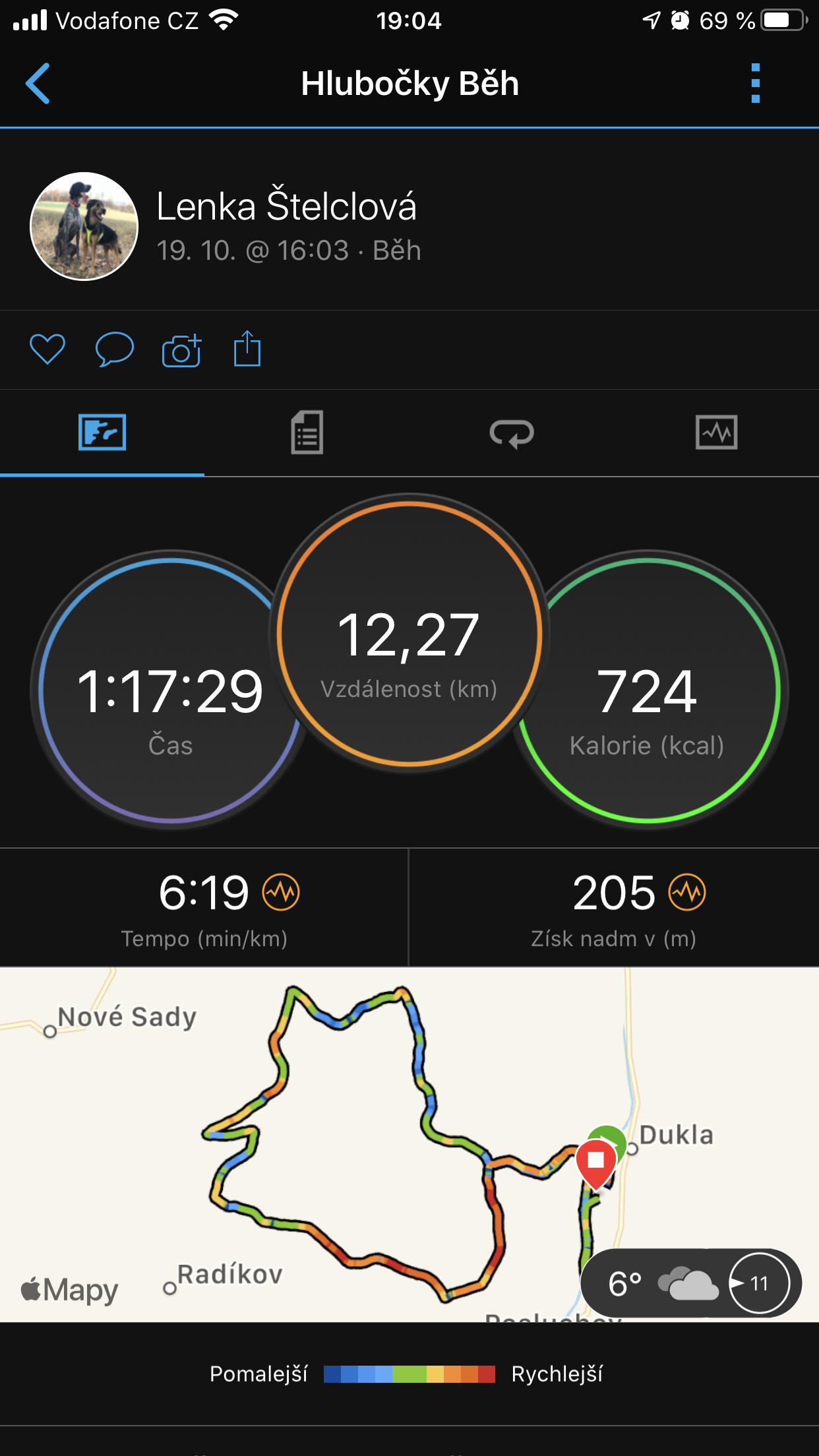Switch to the laps tab
The image size is (819, 1456).
click(x=512, y=433)
